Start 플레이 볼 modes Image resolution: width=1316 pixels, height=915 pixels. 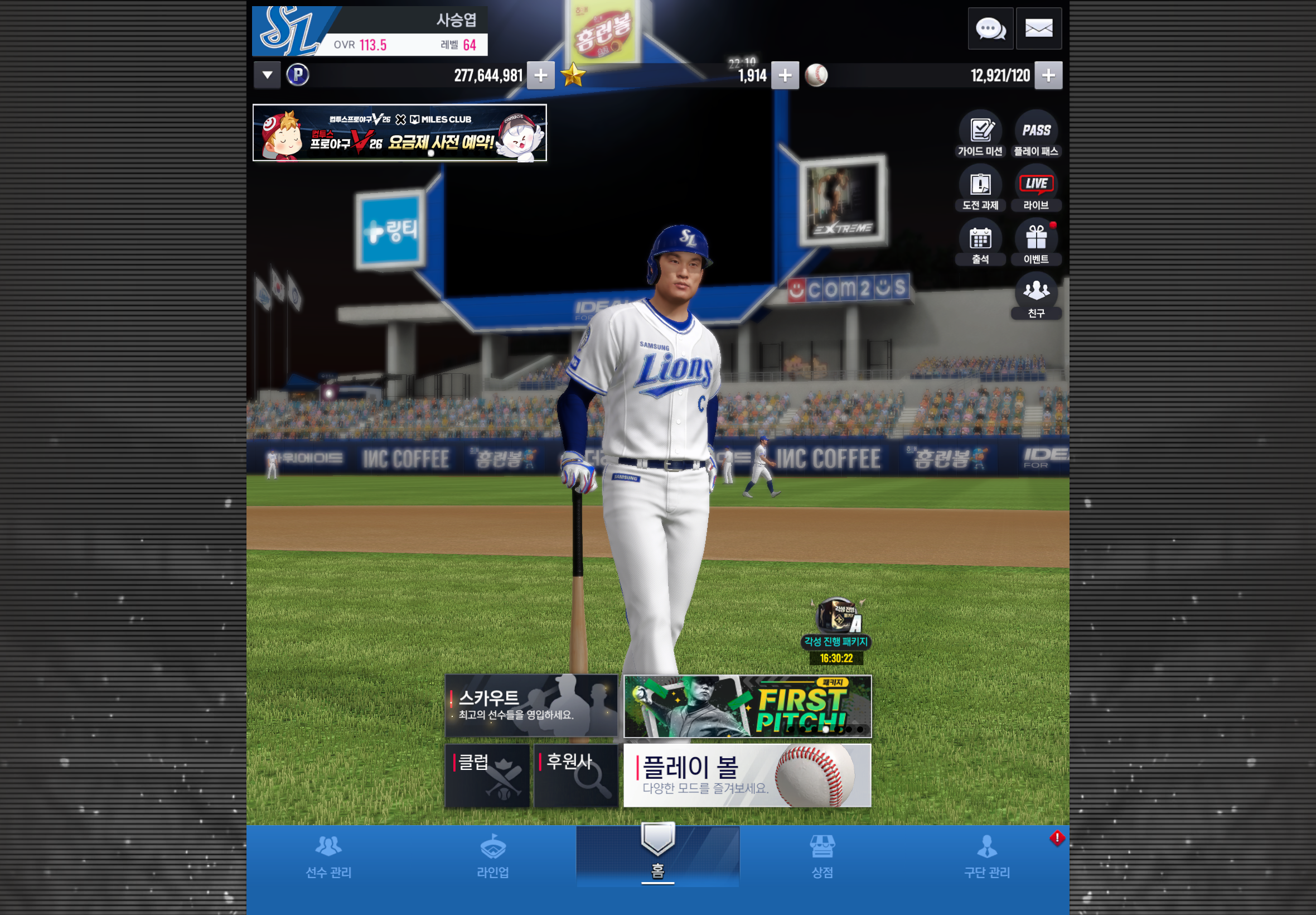point(747,775)
